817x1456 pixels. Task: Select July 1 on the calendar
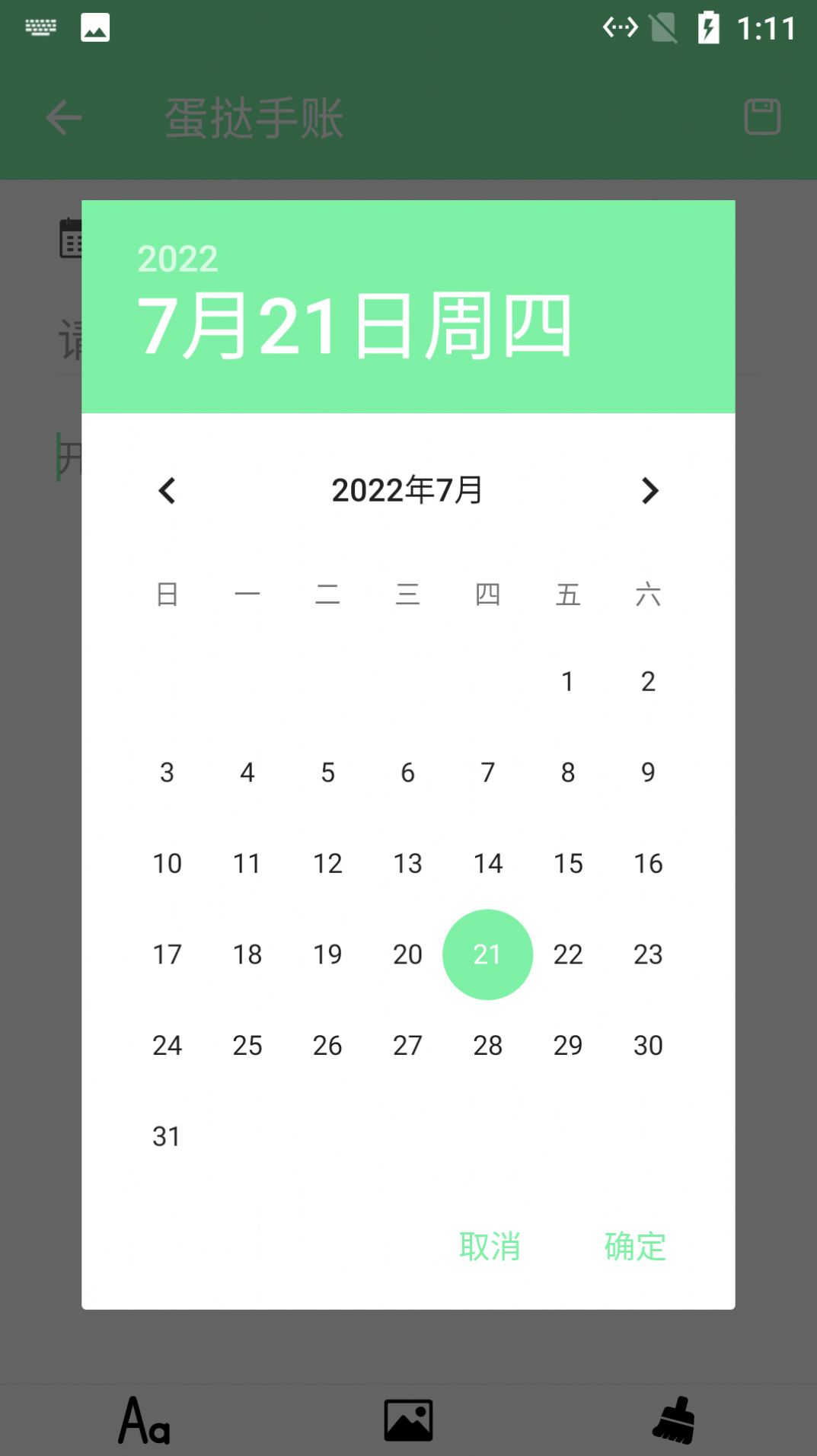point(567,681)
